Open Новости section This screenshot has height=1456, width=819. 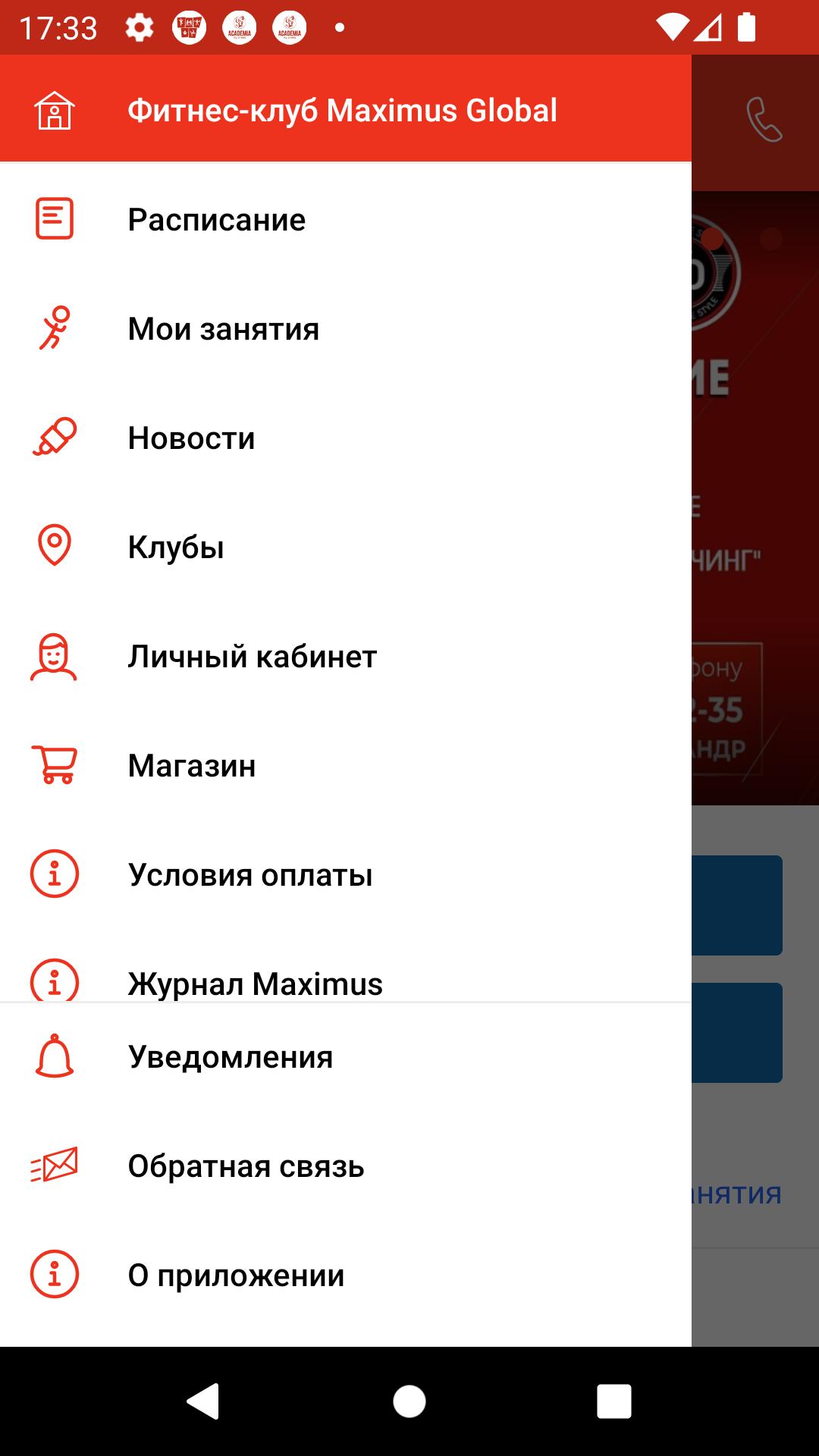point(191,438)
